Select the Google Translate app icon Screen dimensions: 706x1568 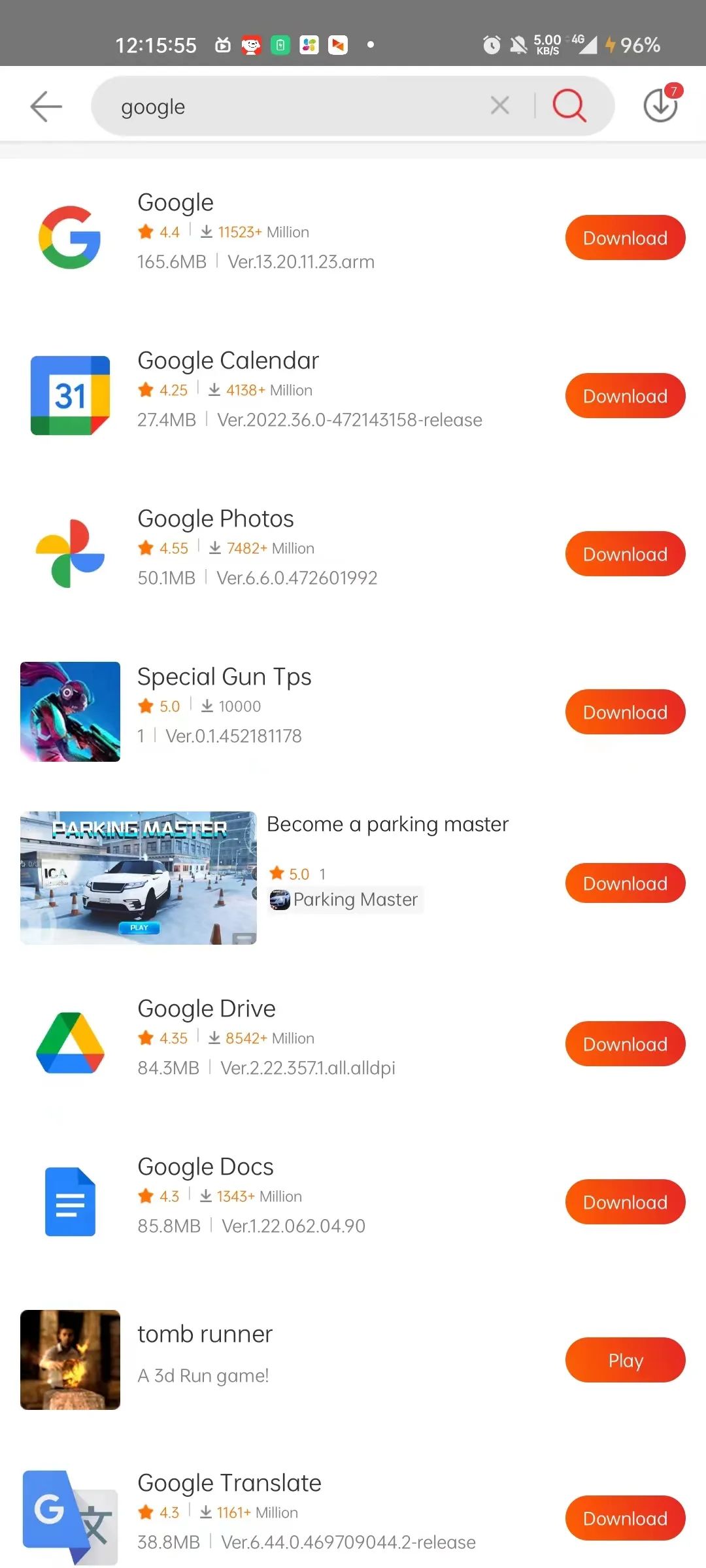70,1522
